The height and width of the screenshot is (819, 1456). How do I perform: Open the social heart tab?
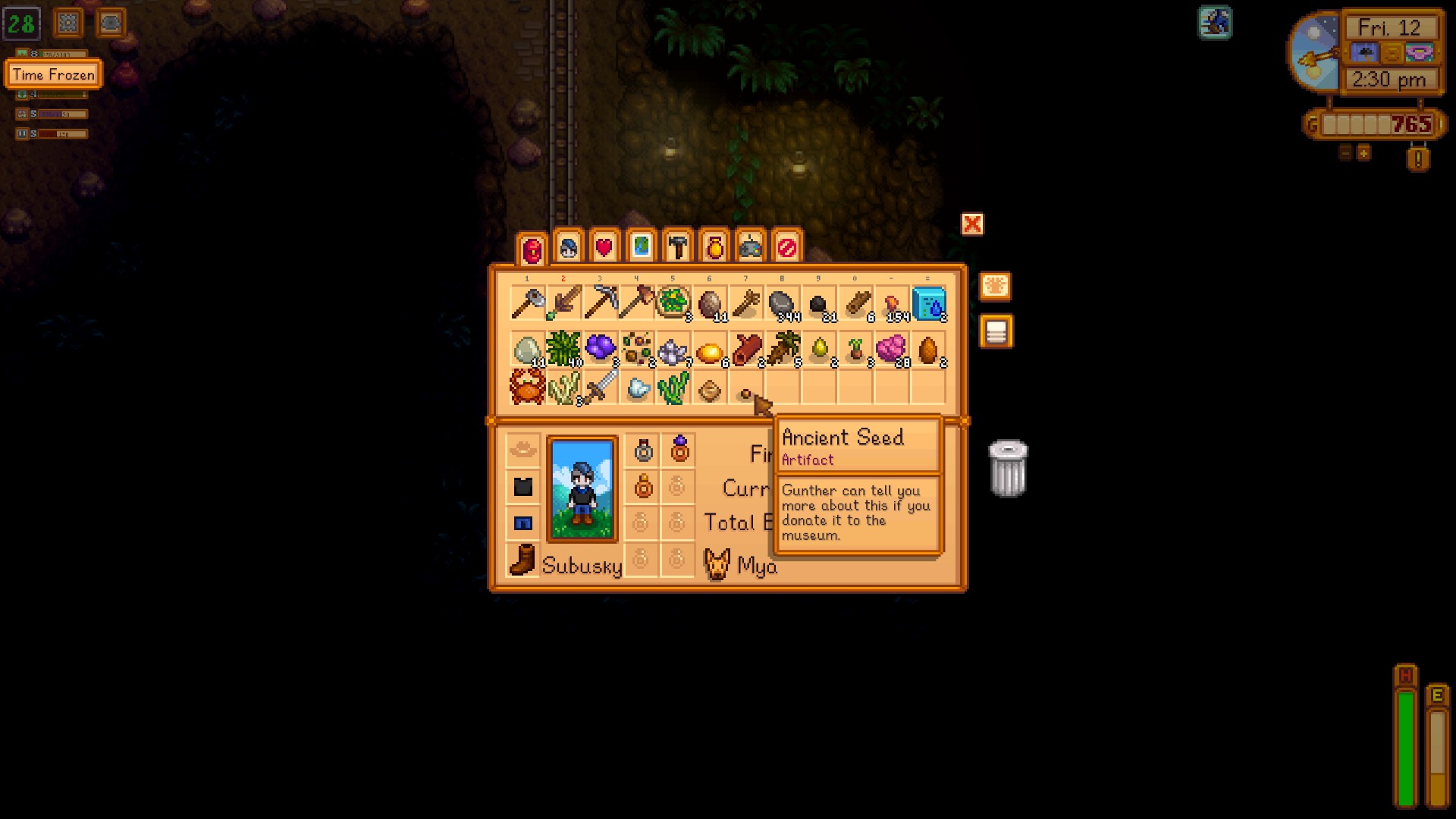tap(604, 247)
